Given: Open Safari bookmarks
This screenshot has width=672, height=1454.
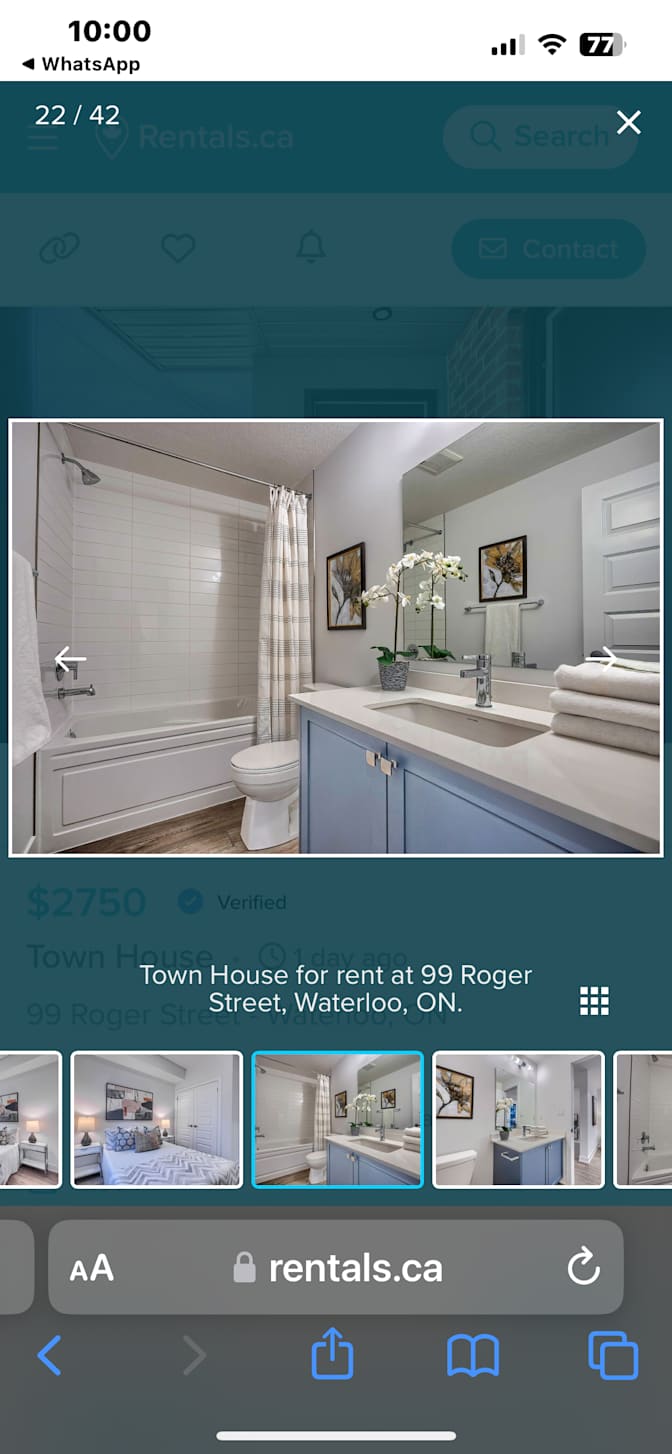Looking at the screenshot, I should [472, 1356].
